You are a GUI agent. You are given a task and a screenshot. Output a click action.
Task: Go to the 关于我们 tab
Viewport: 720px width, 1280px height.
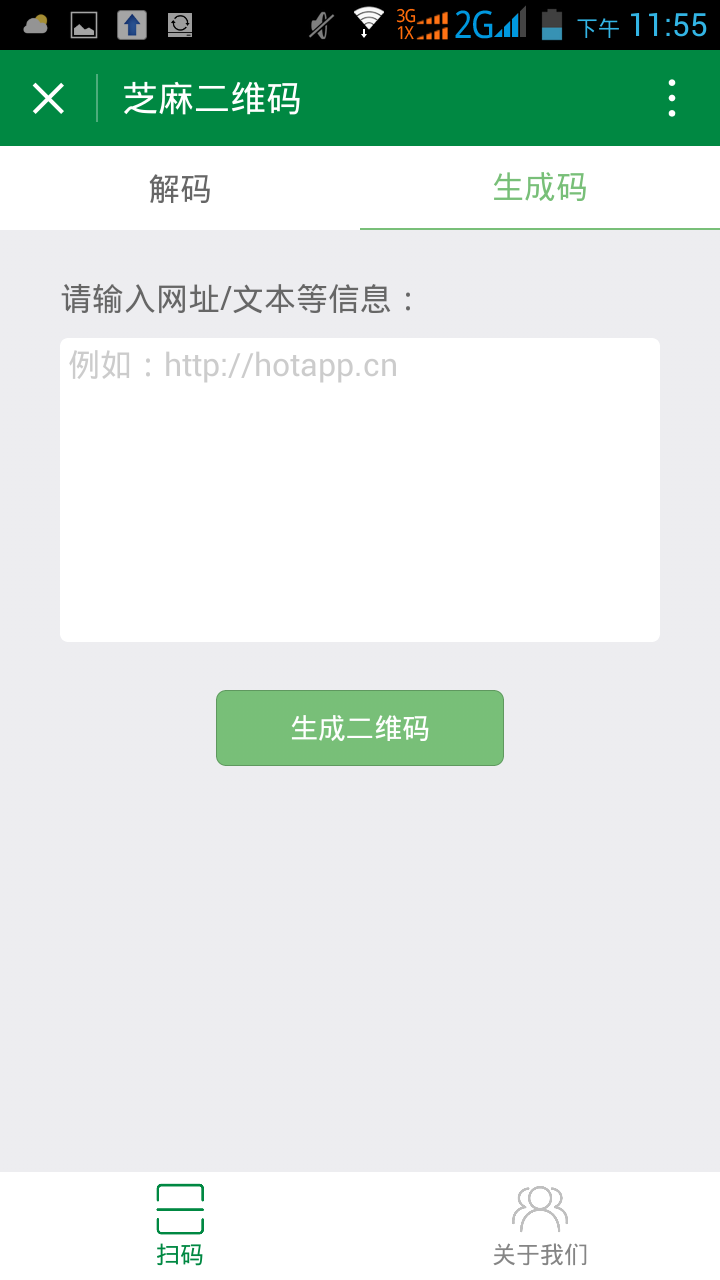tap(540, 1224)
